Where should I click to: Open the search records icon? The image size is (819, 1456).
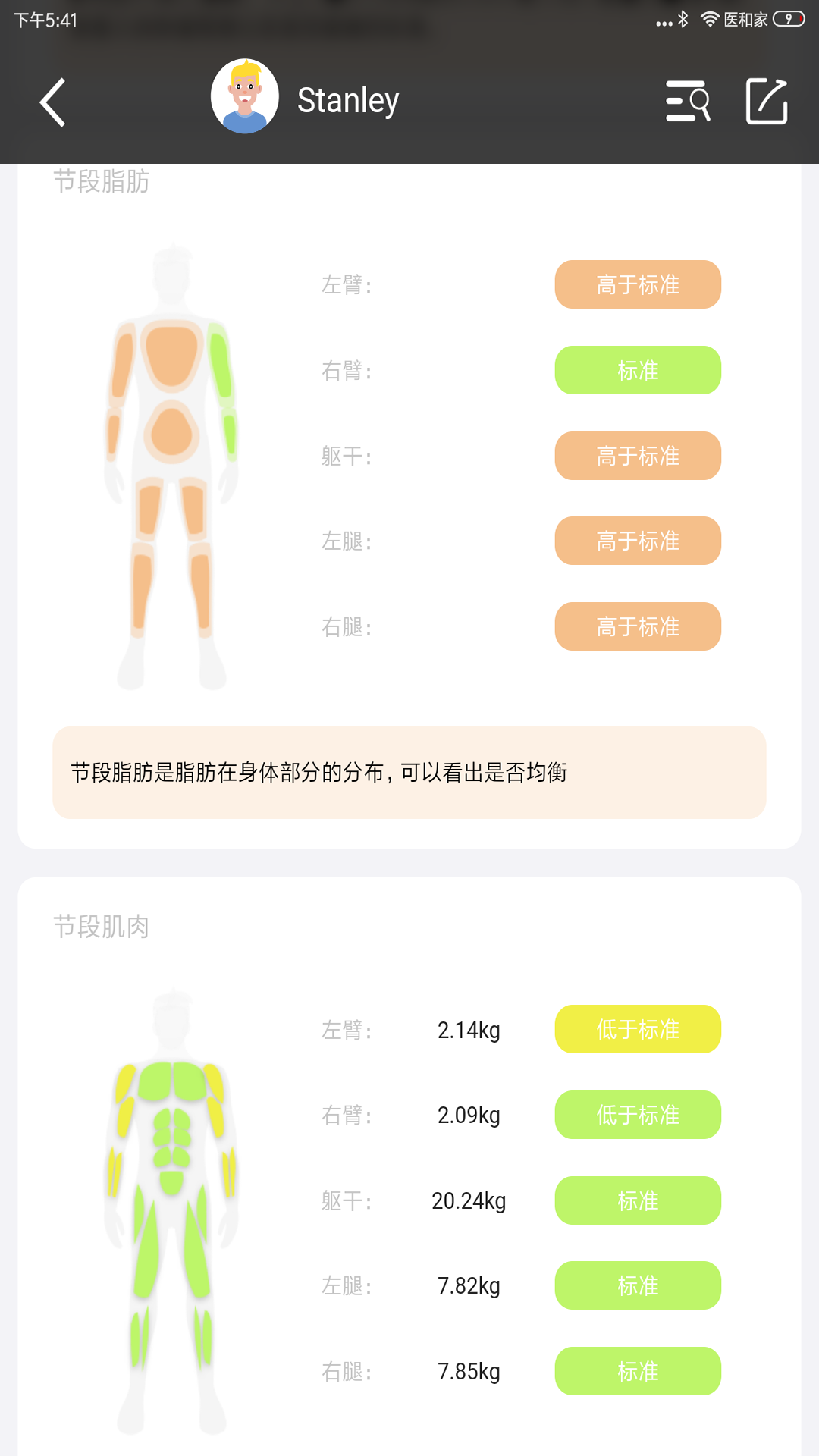689,101
